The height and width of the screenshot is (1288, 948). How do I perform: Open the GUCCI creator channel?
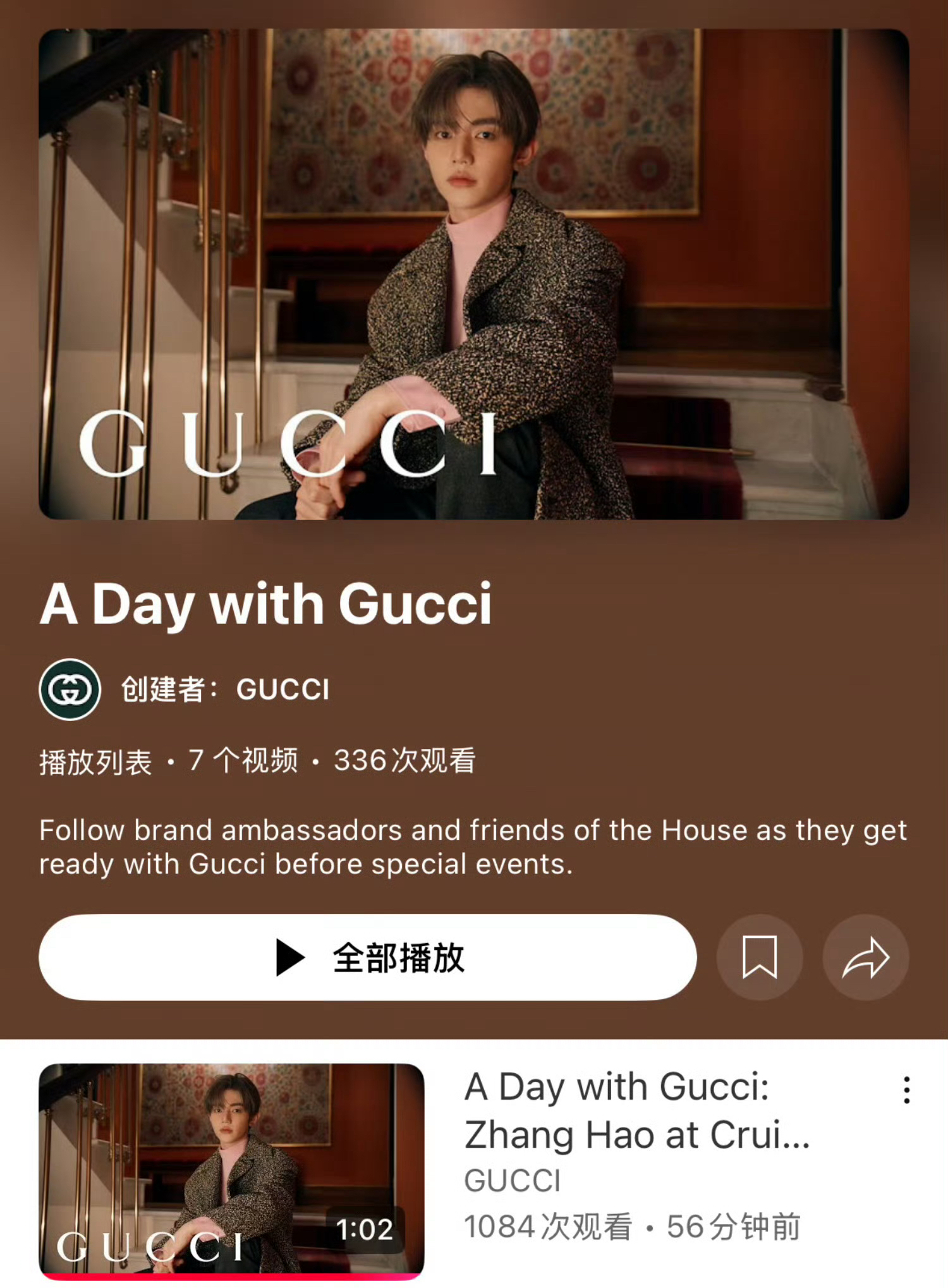click(282, 690)
